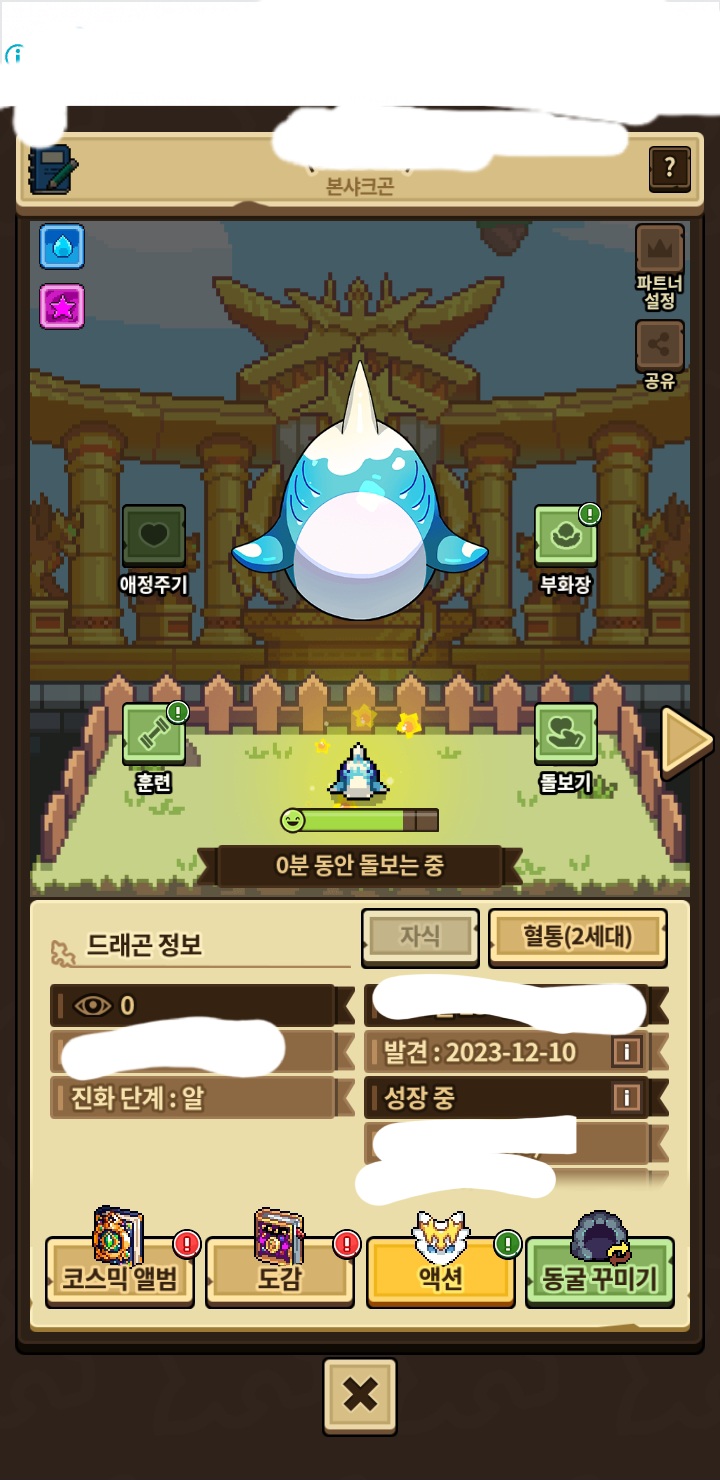
Task: Show info for 발견 date
Action: point(626,1052)
